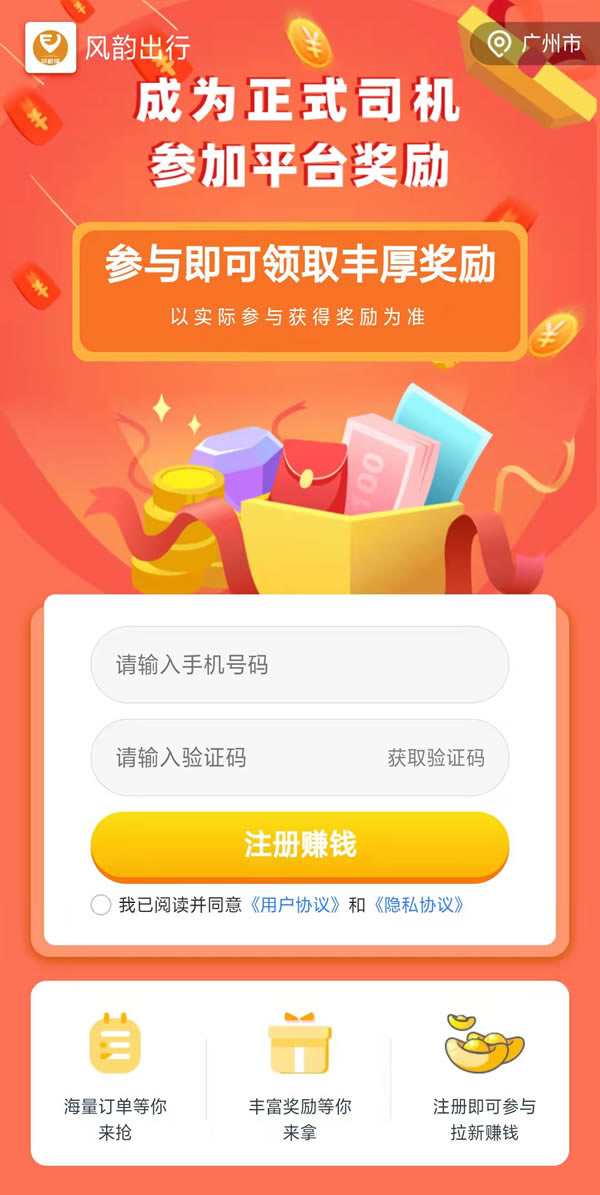
Task: Tap the 请输入手机号码 phone number field
Action: point(300,665)
